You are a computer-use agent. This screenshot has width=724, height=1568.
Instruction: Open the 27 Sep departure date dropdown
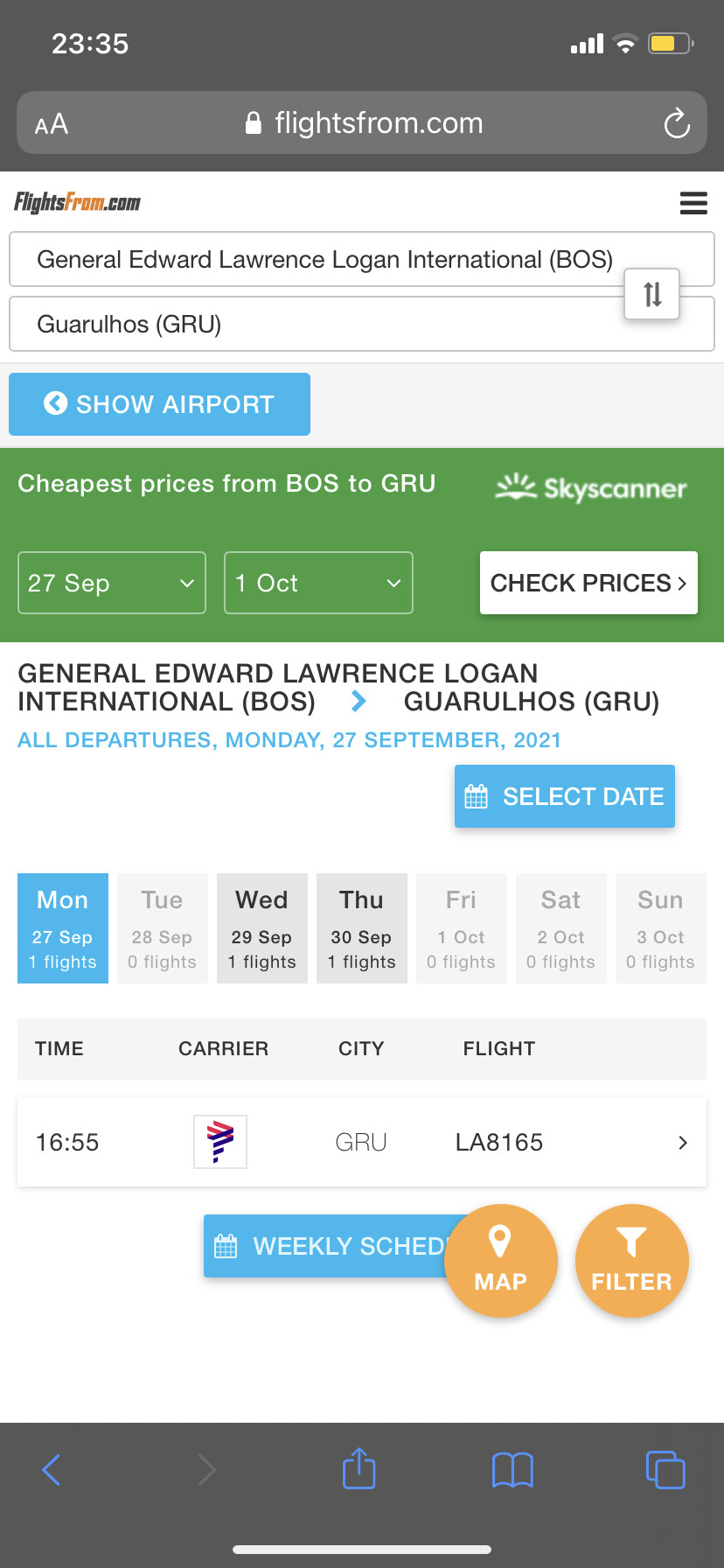coord(112,583)
